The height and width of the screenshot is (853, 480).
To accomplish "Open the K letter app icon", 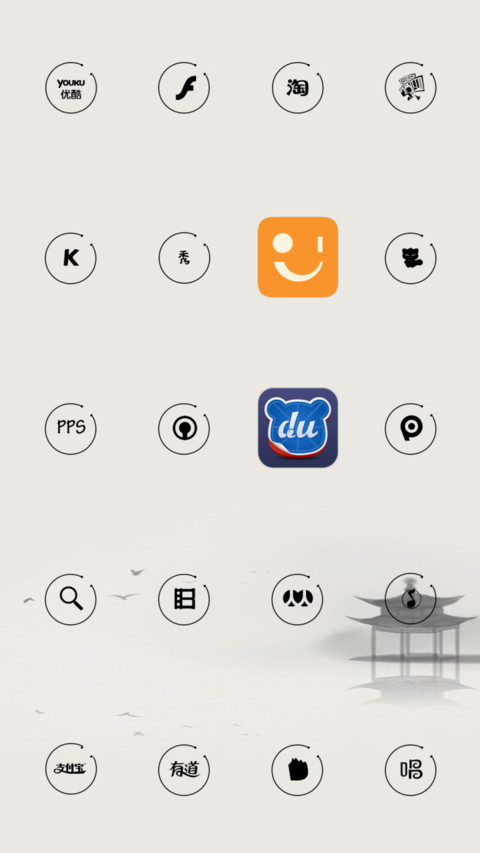I will tap(71, 258).
